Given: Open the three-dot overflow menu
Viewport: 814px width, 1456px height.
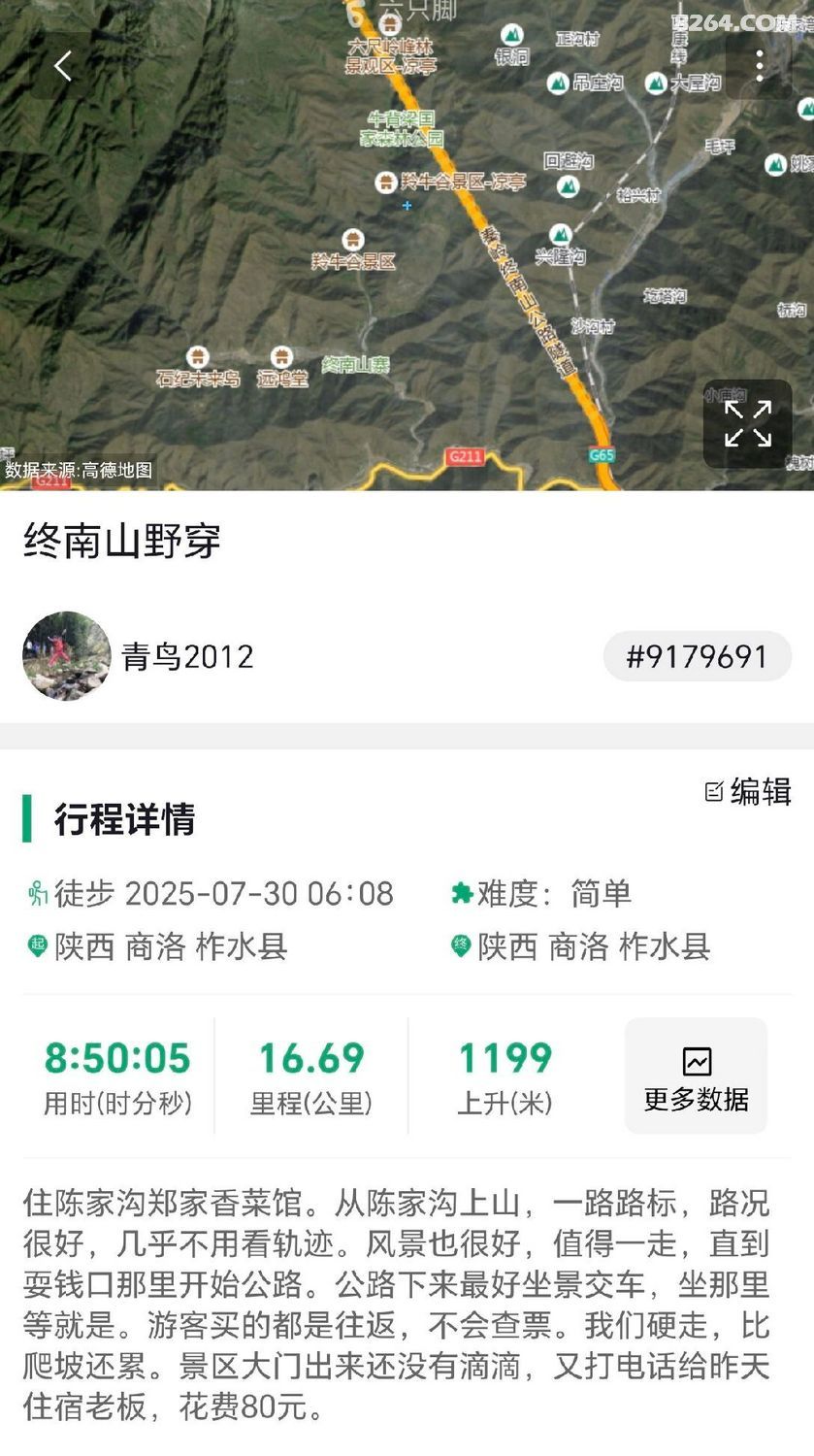Looking at the screenshot, I should tap(760, 66).
